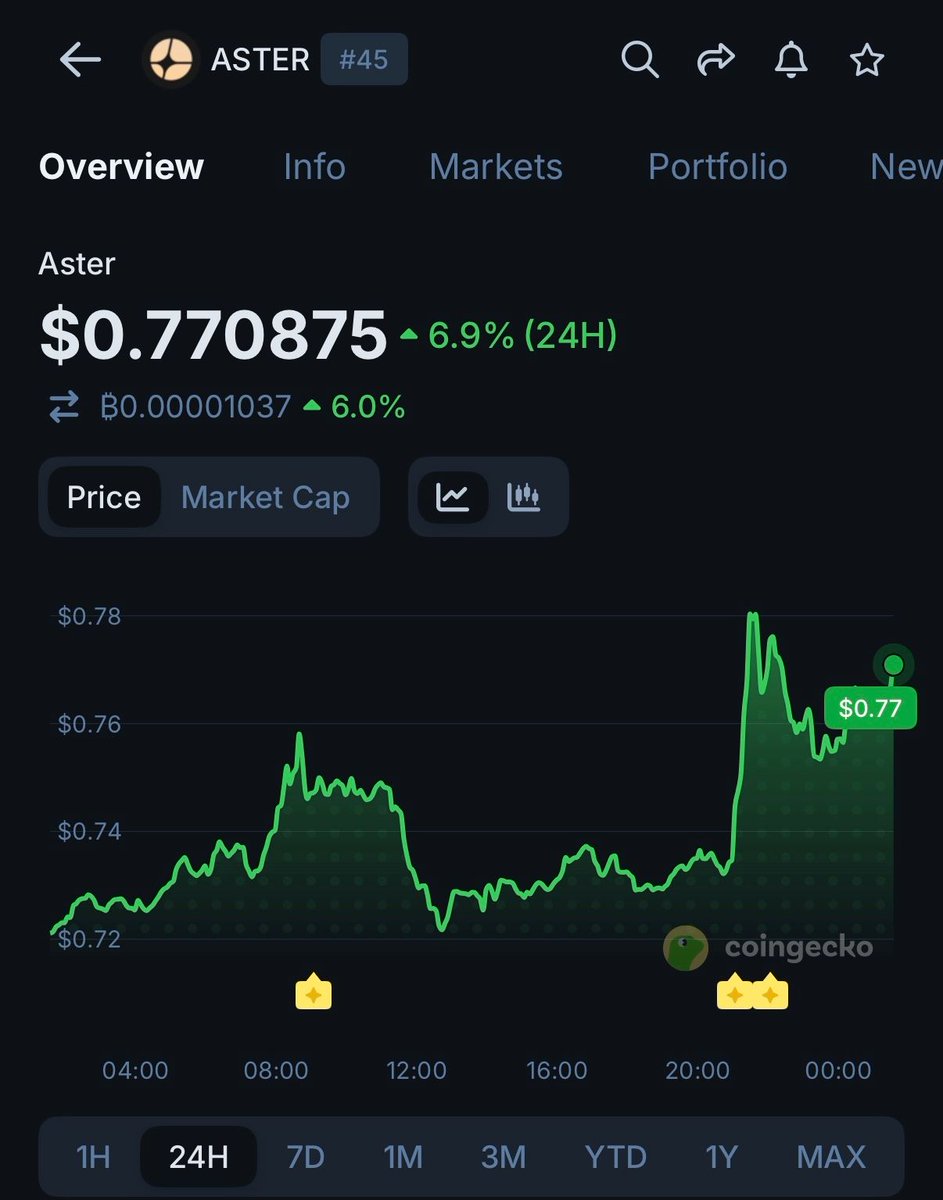943x1200 pixels.
Task: Show the MAX price history
Action: pyautogui.click(x=831, y=1157)
